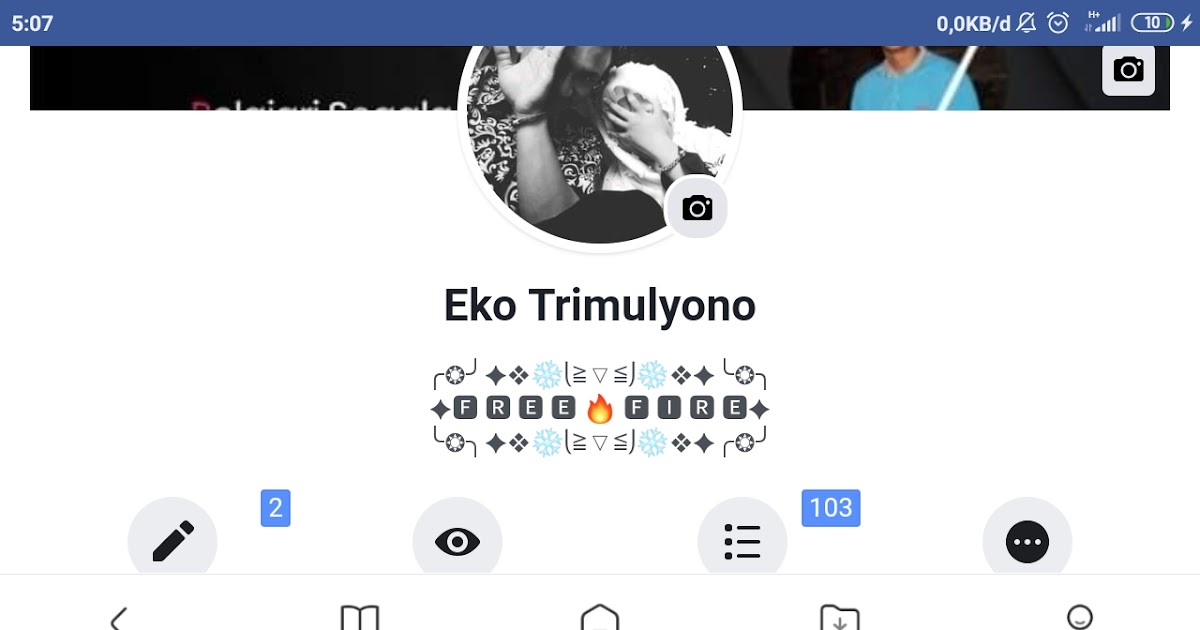Open the three-dot more options button
The image size is (1200, 630).
point(1027,541)
